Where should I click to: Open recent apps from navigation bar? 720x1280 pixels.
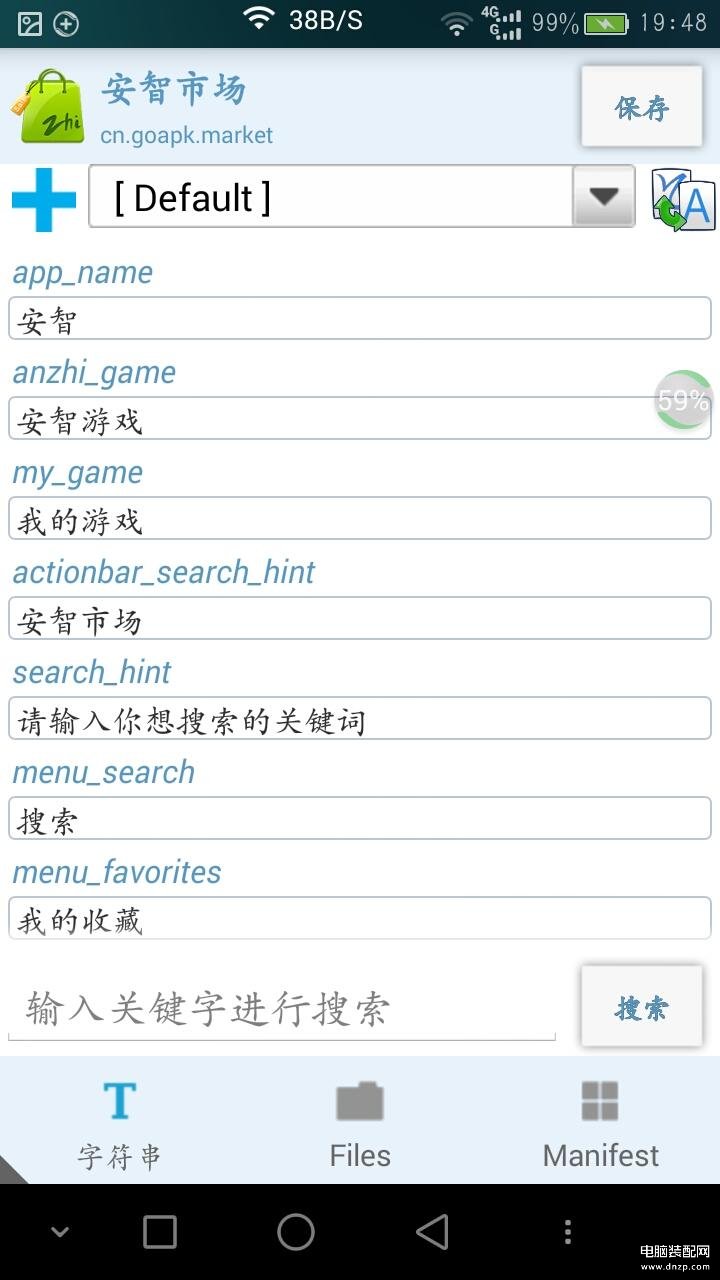click(160, 1232)
